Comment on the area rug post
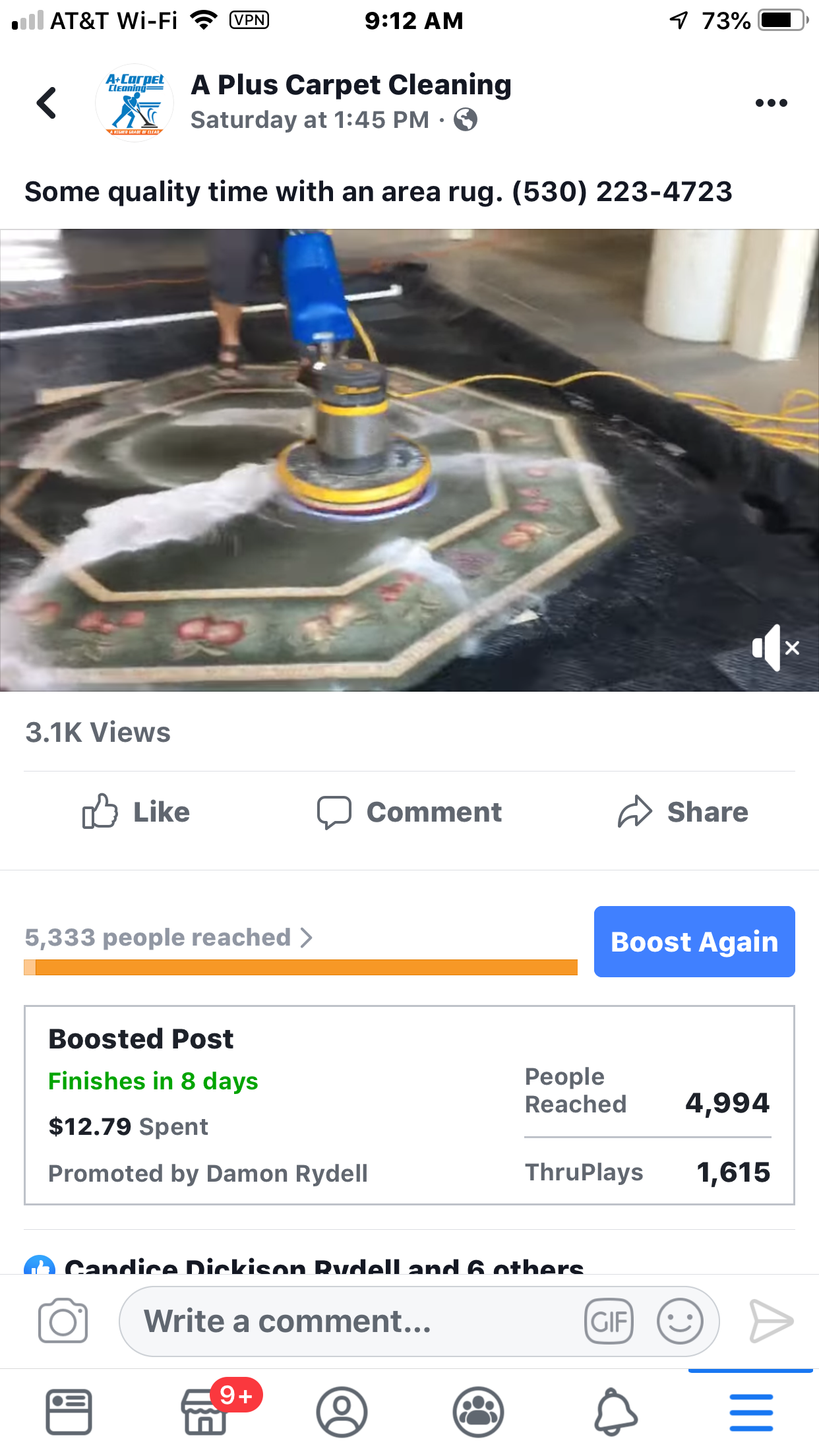The width and height of the screenshot is (819, 1456). 409,812
